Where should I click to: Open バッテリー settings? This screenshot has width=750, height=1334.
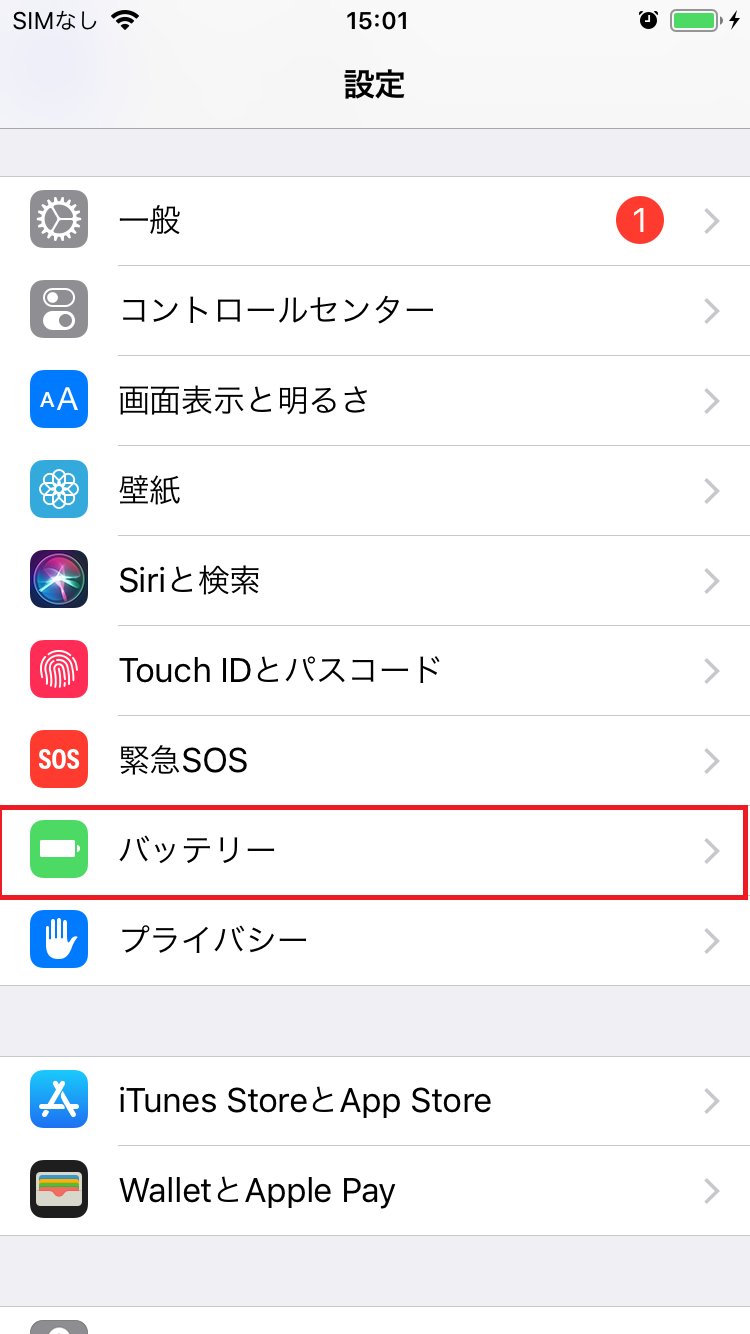tap(375, 851)
